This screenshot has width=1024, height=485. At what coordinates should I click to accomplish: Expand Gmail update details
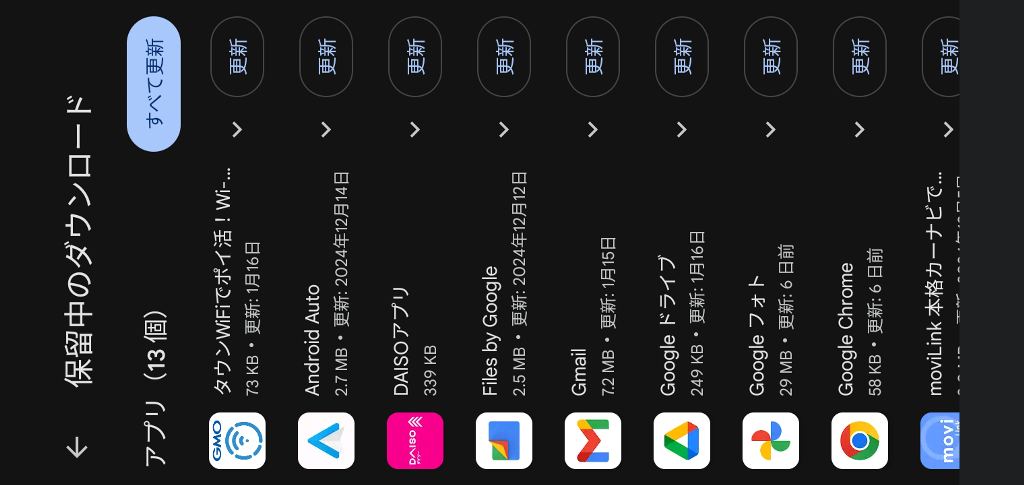[593, 129]
